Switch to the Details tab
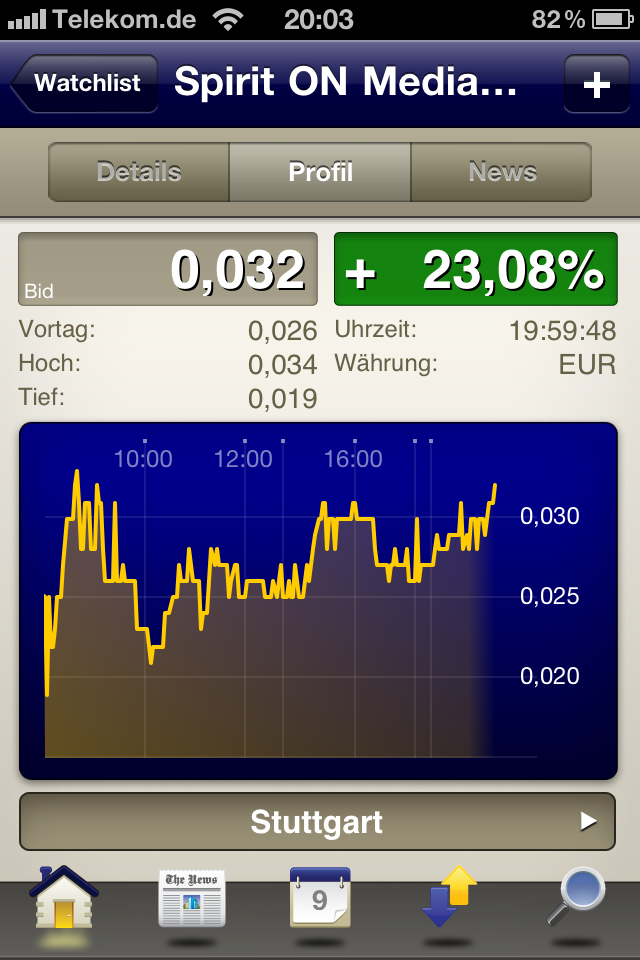640x960 pixels. tap(139, 172)
